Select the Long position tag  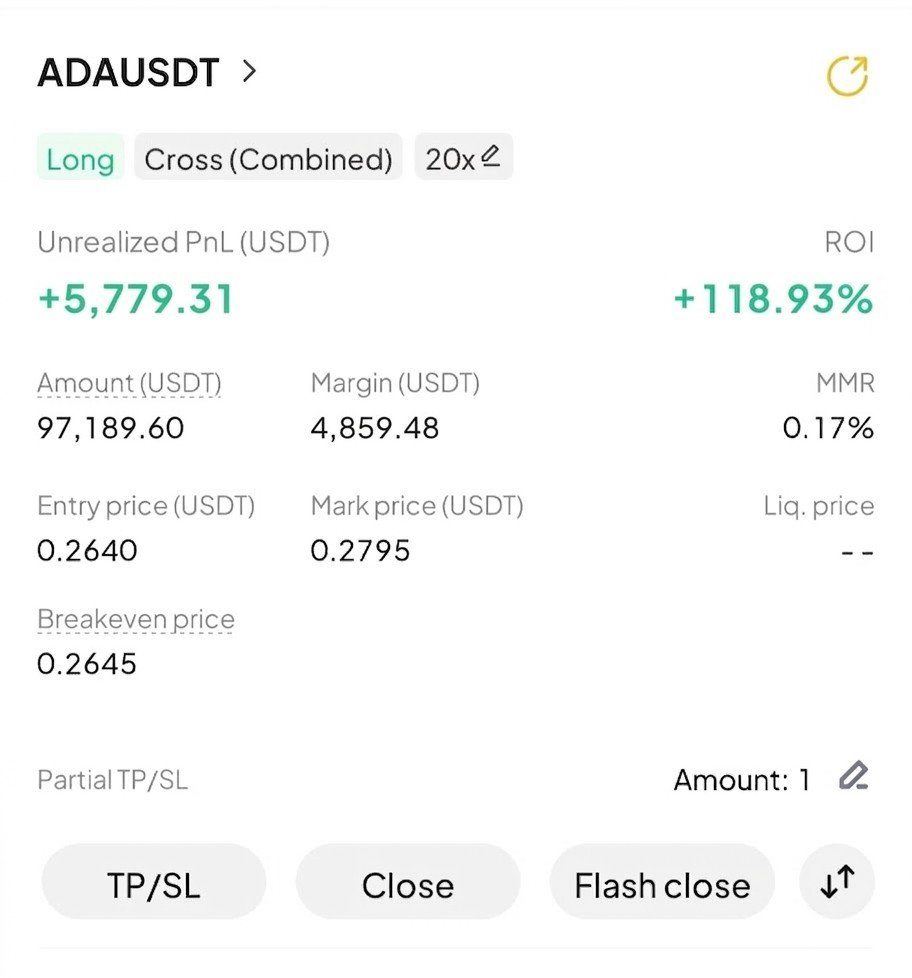78,158
